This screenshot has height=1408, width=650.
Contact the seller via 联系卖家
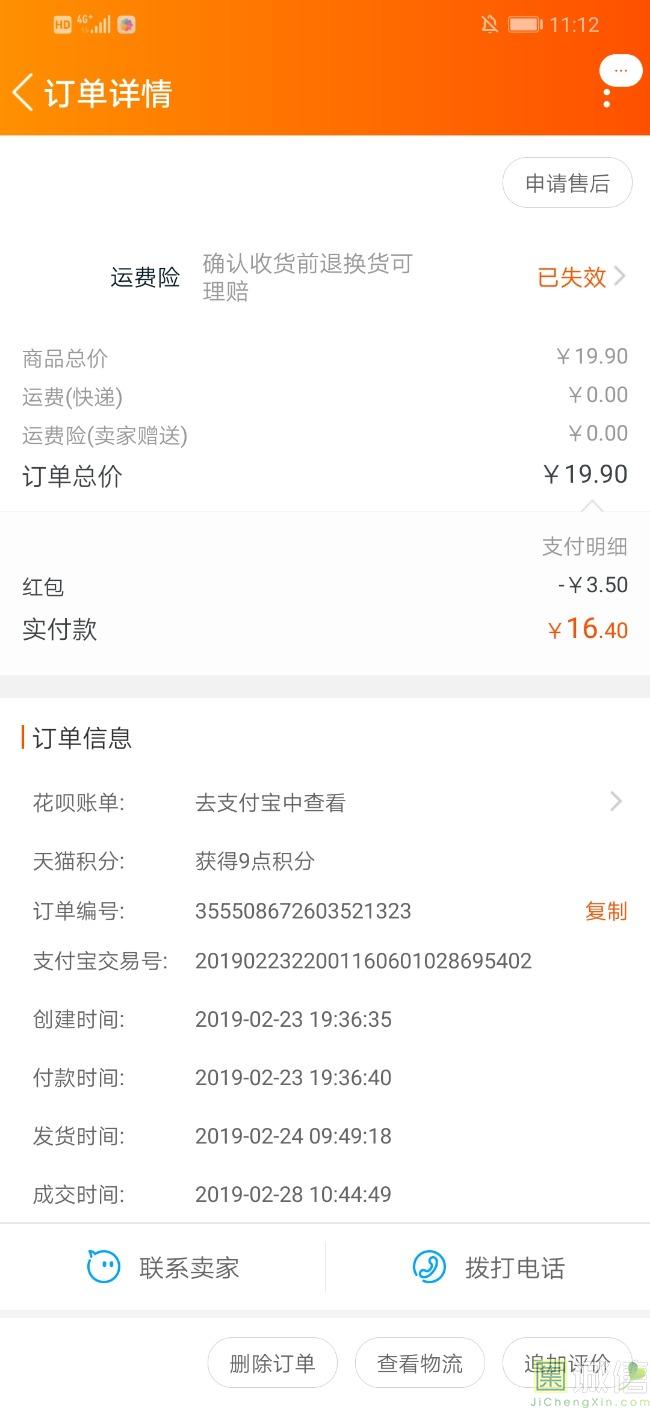163,1268
